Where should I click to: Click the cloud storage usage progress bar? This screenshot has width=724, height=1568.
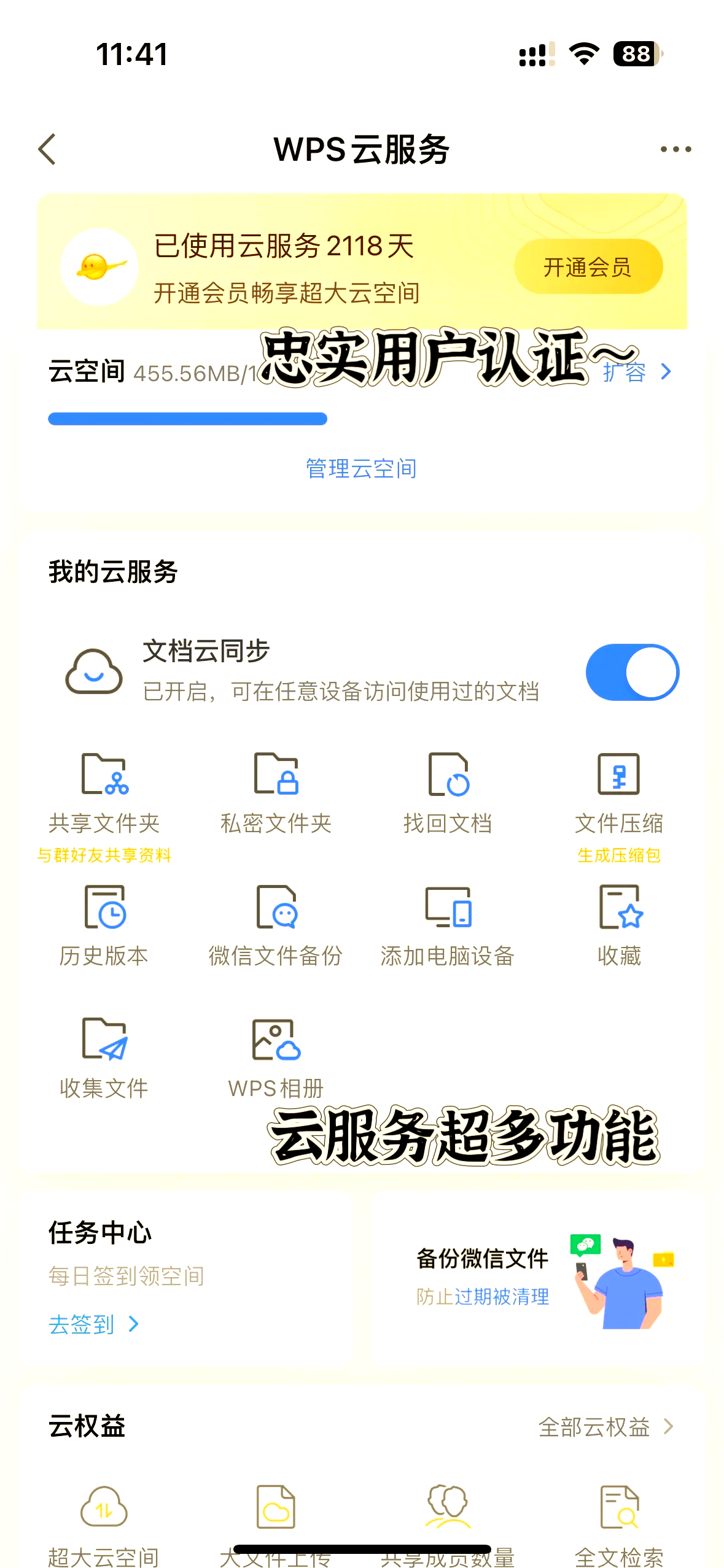click(x=189, y=417)
